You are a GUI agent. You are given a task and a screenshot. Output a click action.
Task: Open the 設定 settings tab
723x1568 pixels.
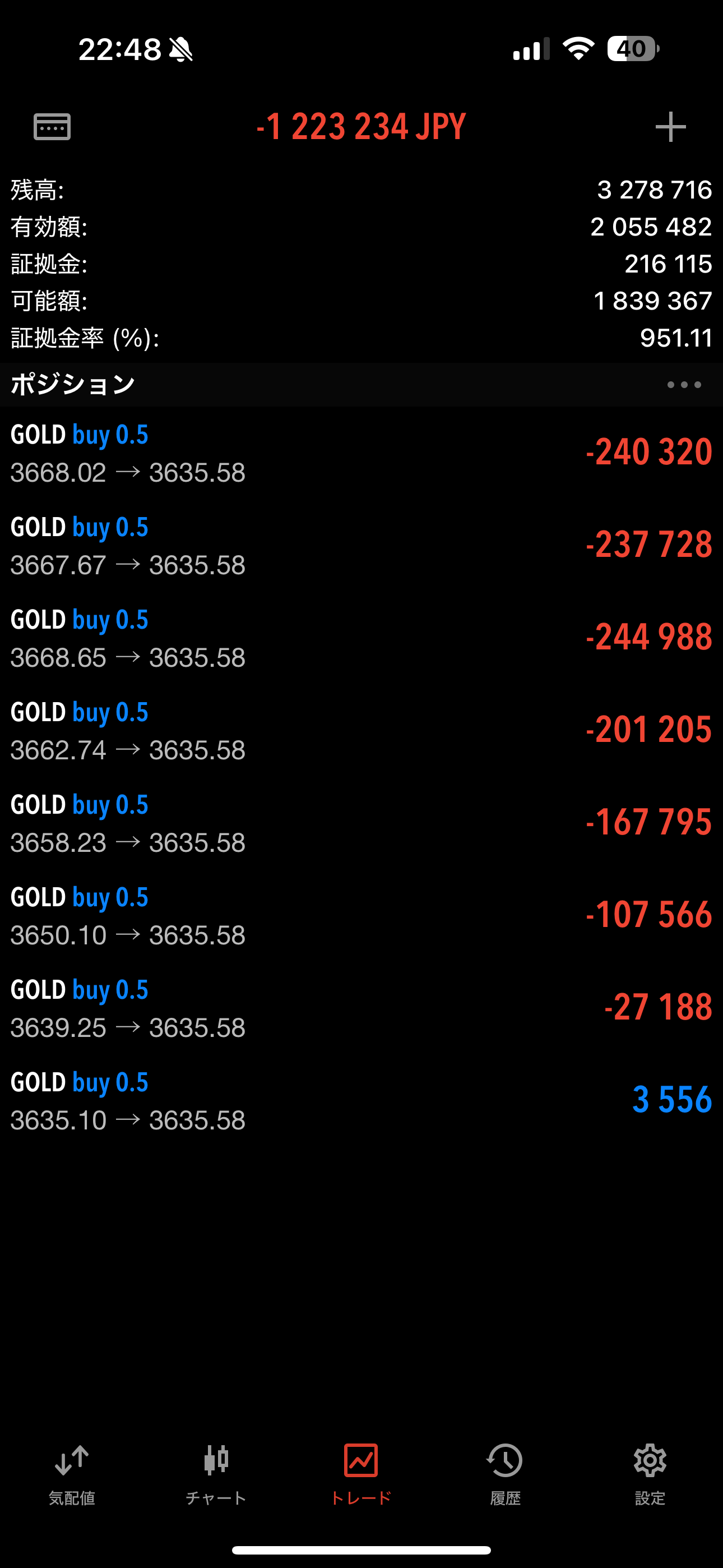coord(650,1474)
